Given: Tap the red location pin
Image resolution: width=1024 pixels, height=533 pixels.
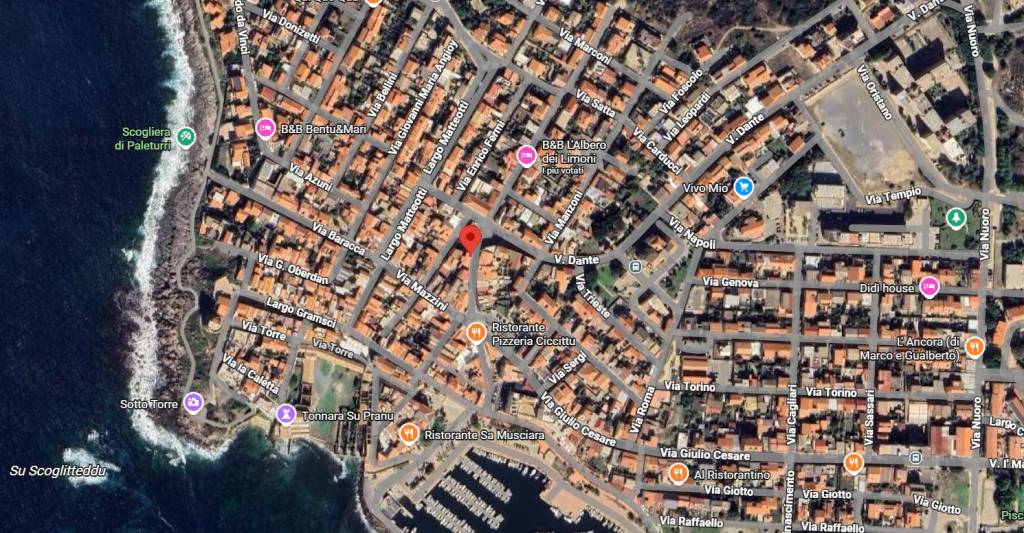Looking at the screenshot, I should click(x=470, y=239).
